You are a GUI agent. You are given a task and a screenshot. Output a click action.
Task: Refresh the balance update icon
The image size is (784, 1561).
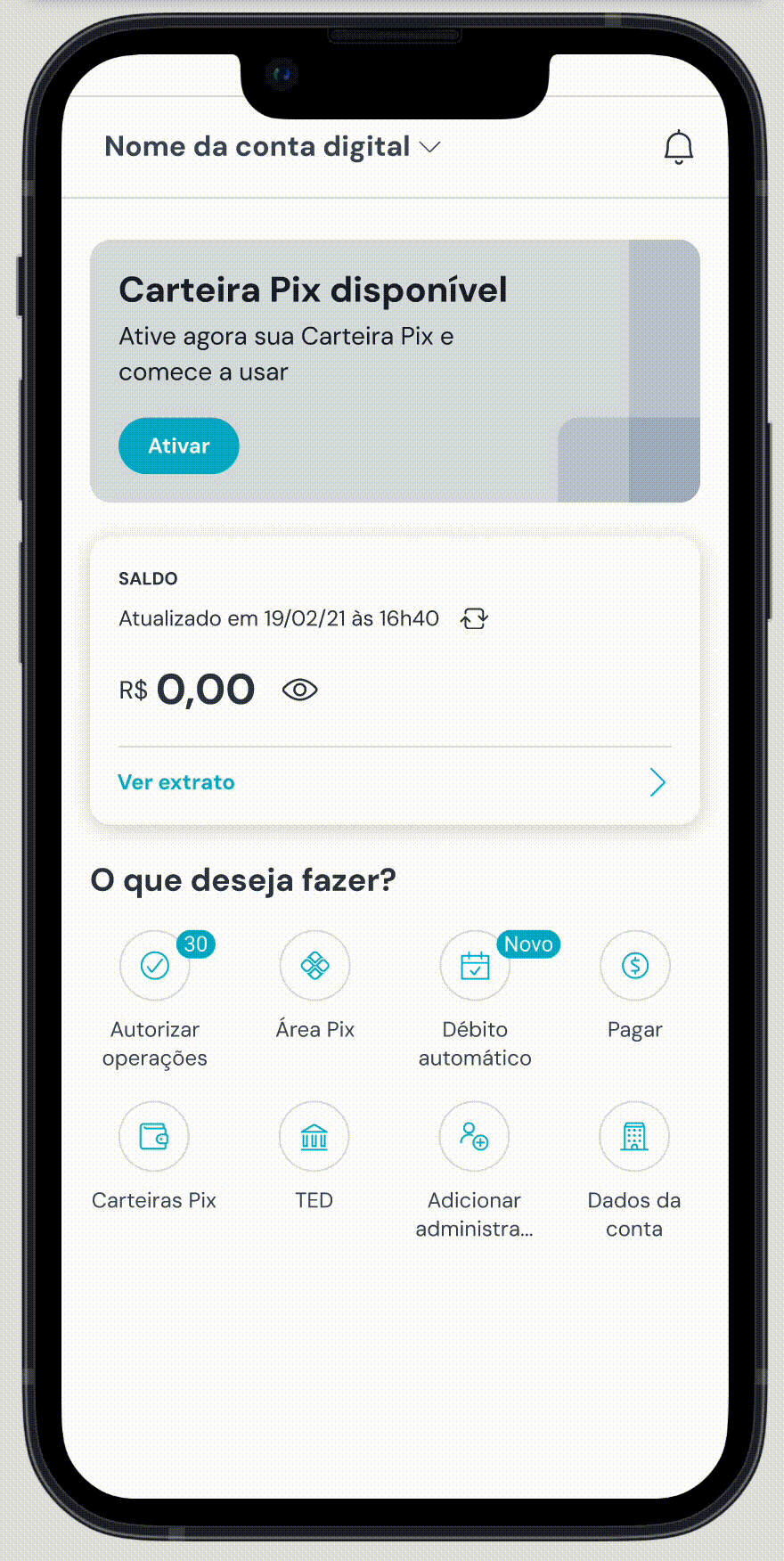click(474, 618)
